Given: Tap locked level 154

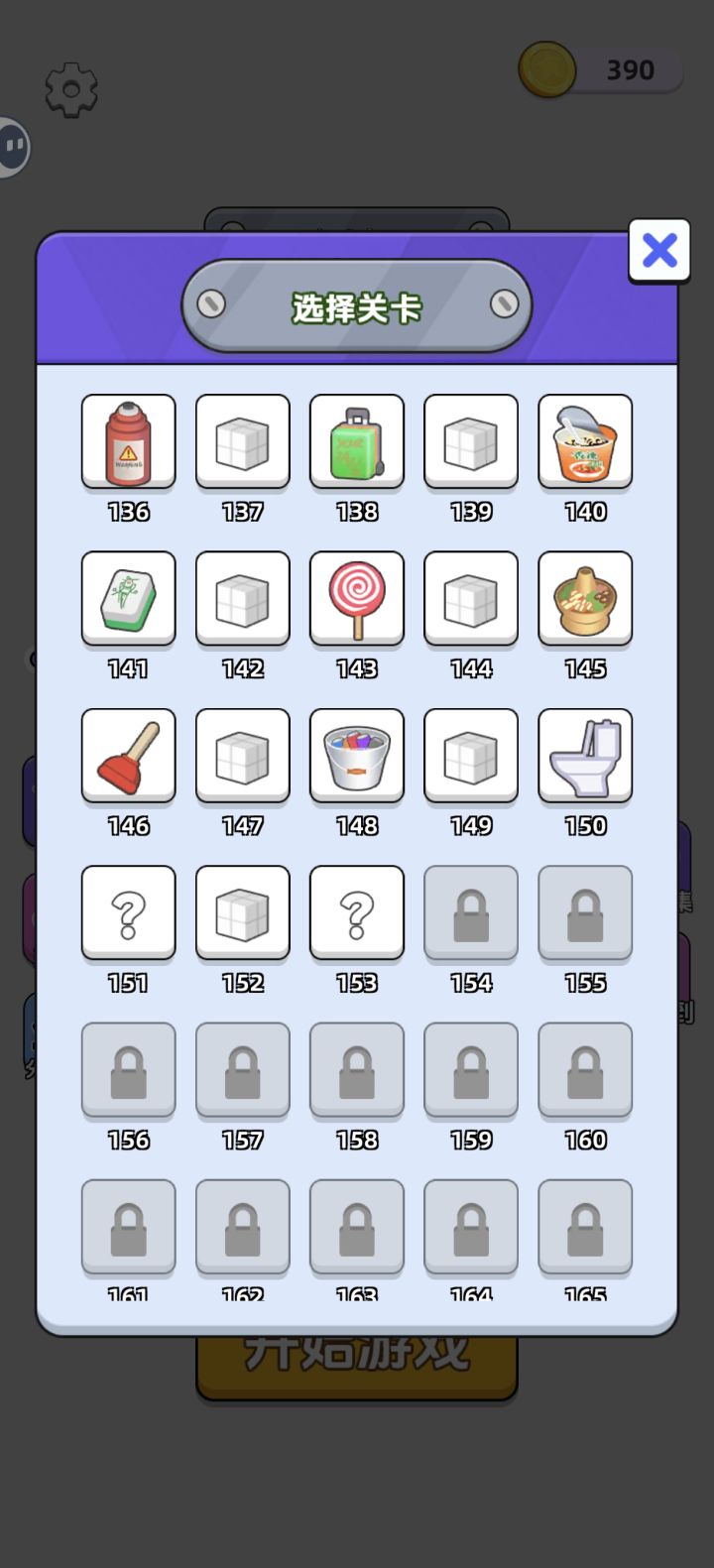Looking at the screenshot, I should pos(471,912).
